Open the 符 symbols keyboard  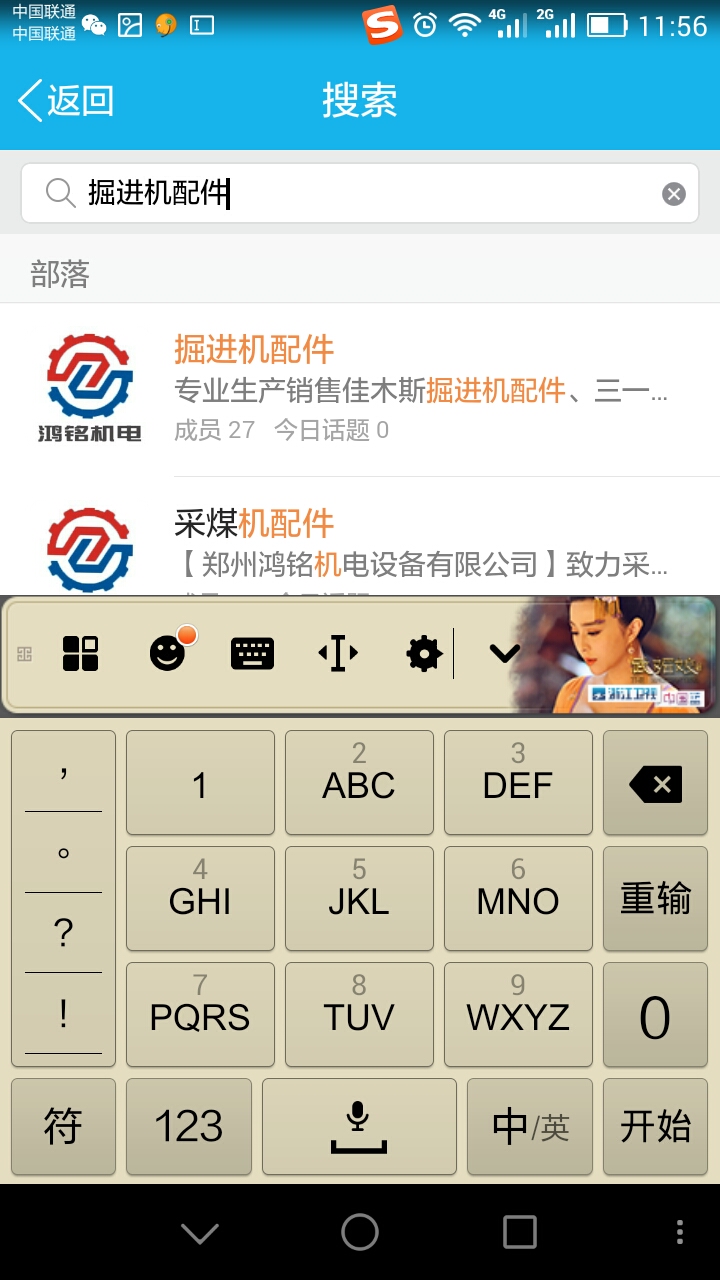click(63, 1127)
